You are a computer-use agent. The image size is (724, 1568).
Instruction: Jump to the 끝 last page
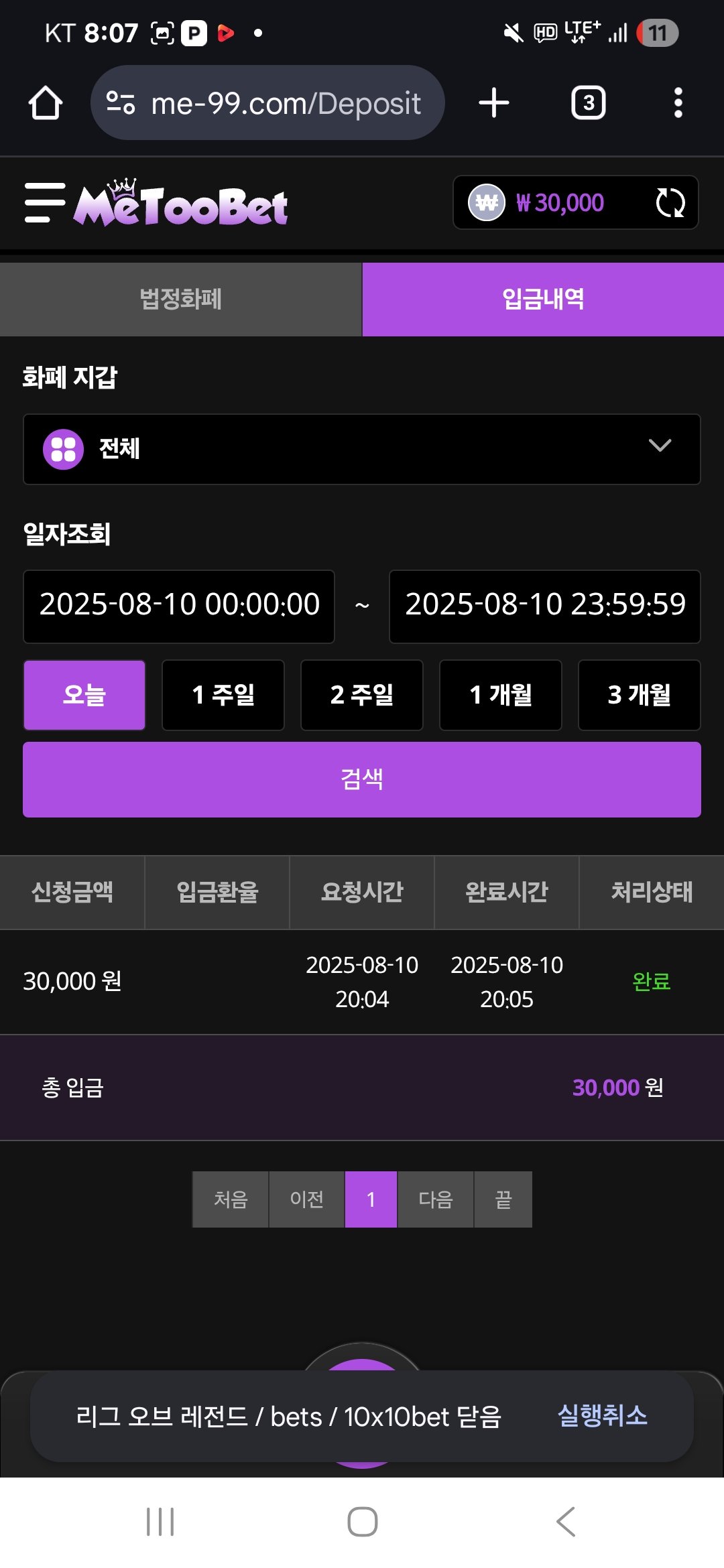pos(503,1199)
